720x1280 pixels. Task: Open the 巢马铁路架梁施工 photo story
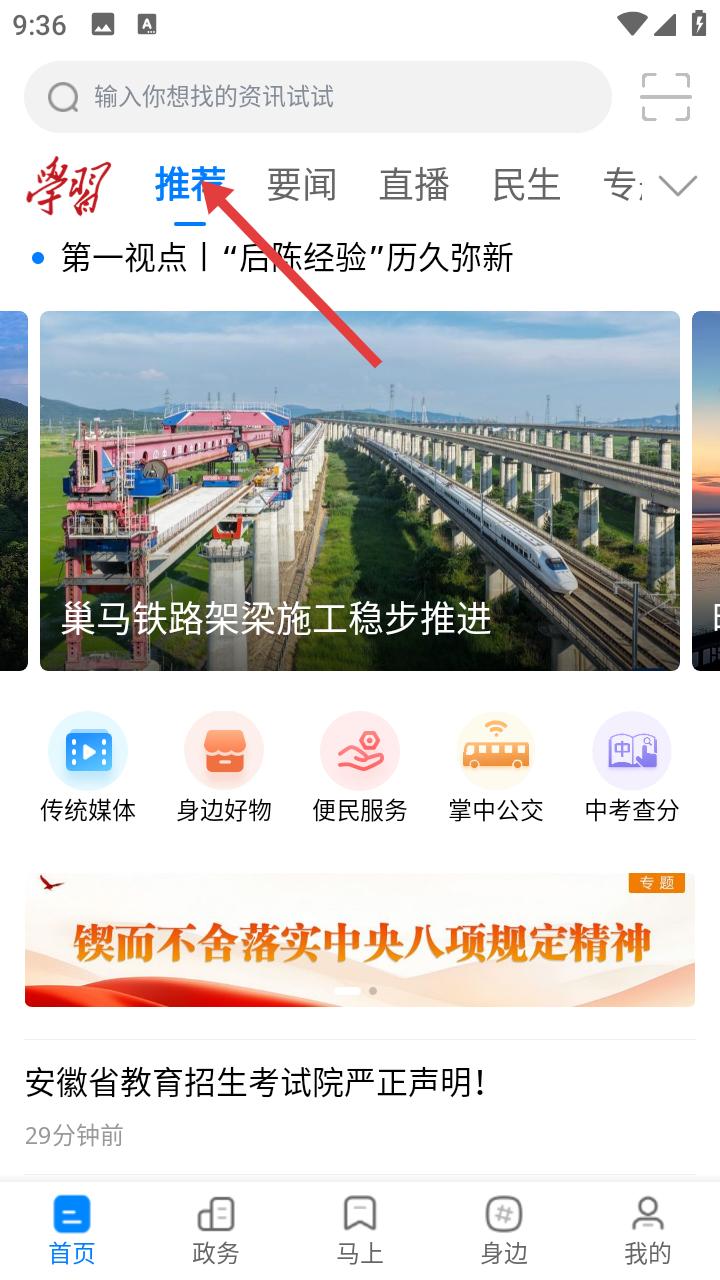[360, 490]
